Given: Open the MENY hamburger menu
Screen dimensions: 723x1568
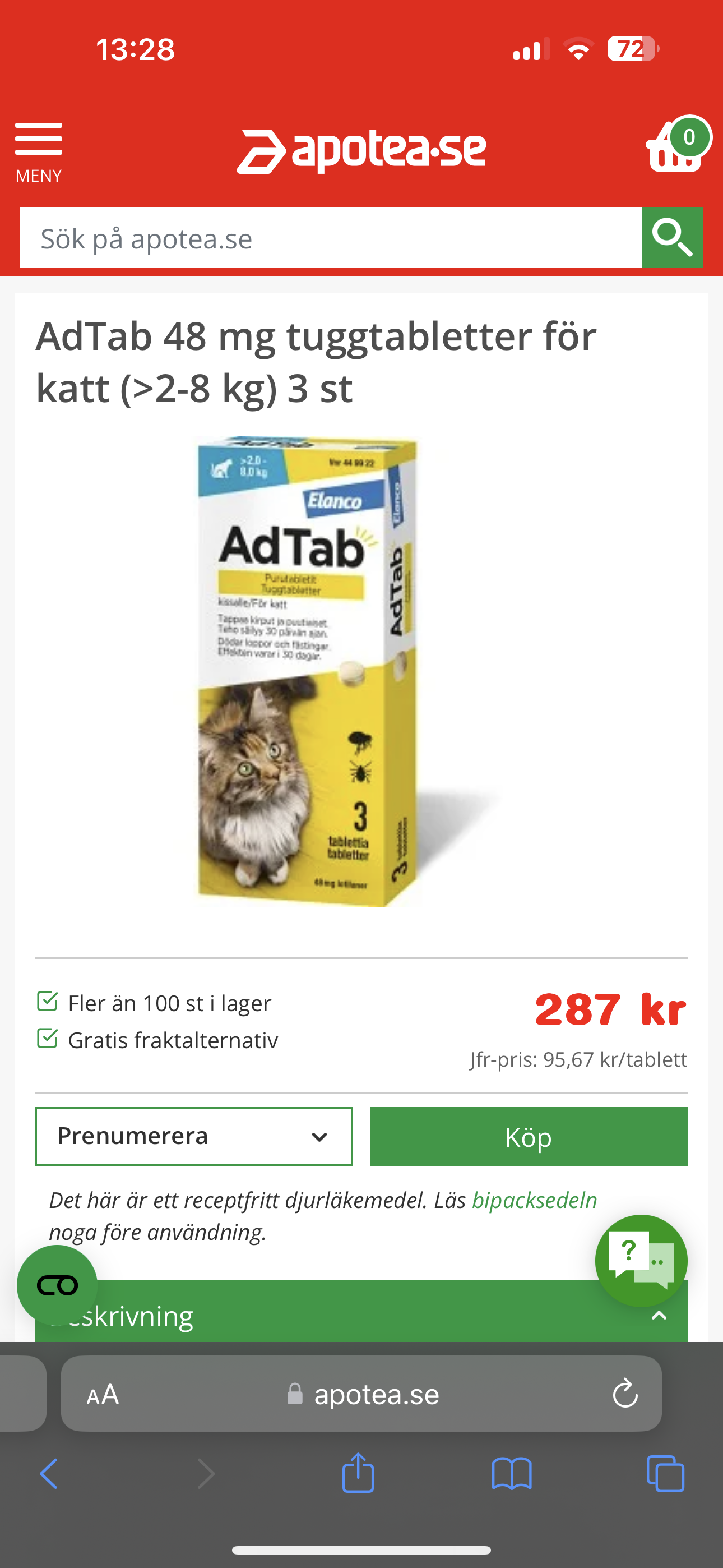Looking at the screenshot, I should [x=38, y=151].
